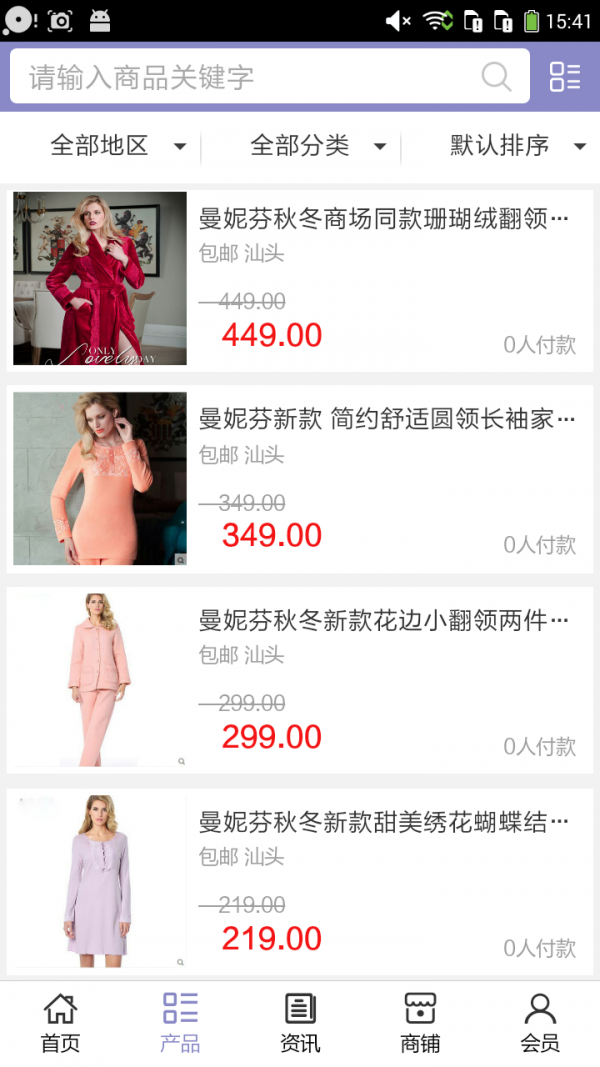Screen dimensions: 600x1067
Task: Tap the product keyword search field
Action: 240,77
